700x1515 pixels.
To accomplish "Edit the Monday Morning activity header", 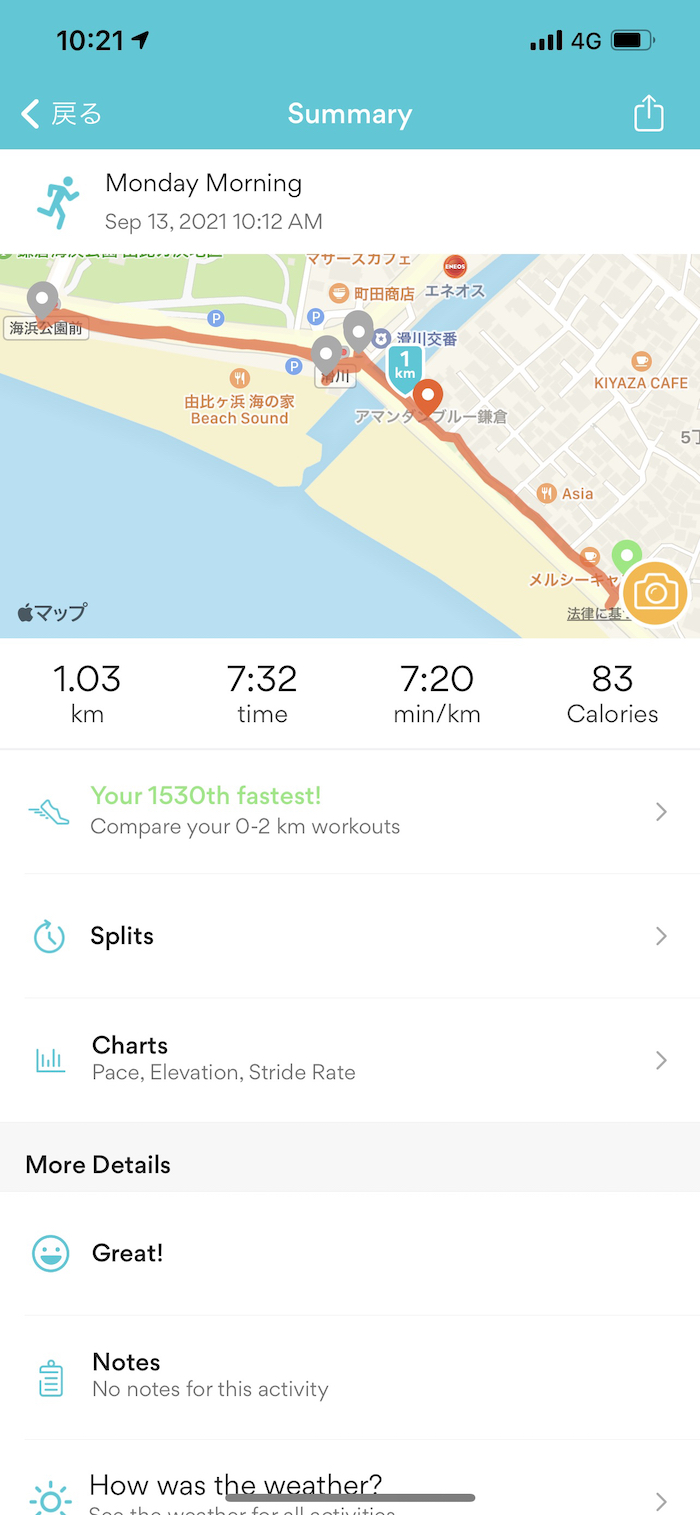I will 350,200.
